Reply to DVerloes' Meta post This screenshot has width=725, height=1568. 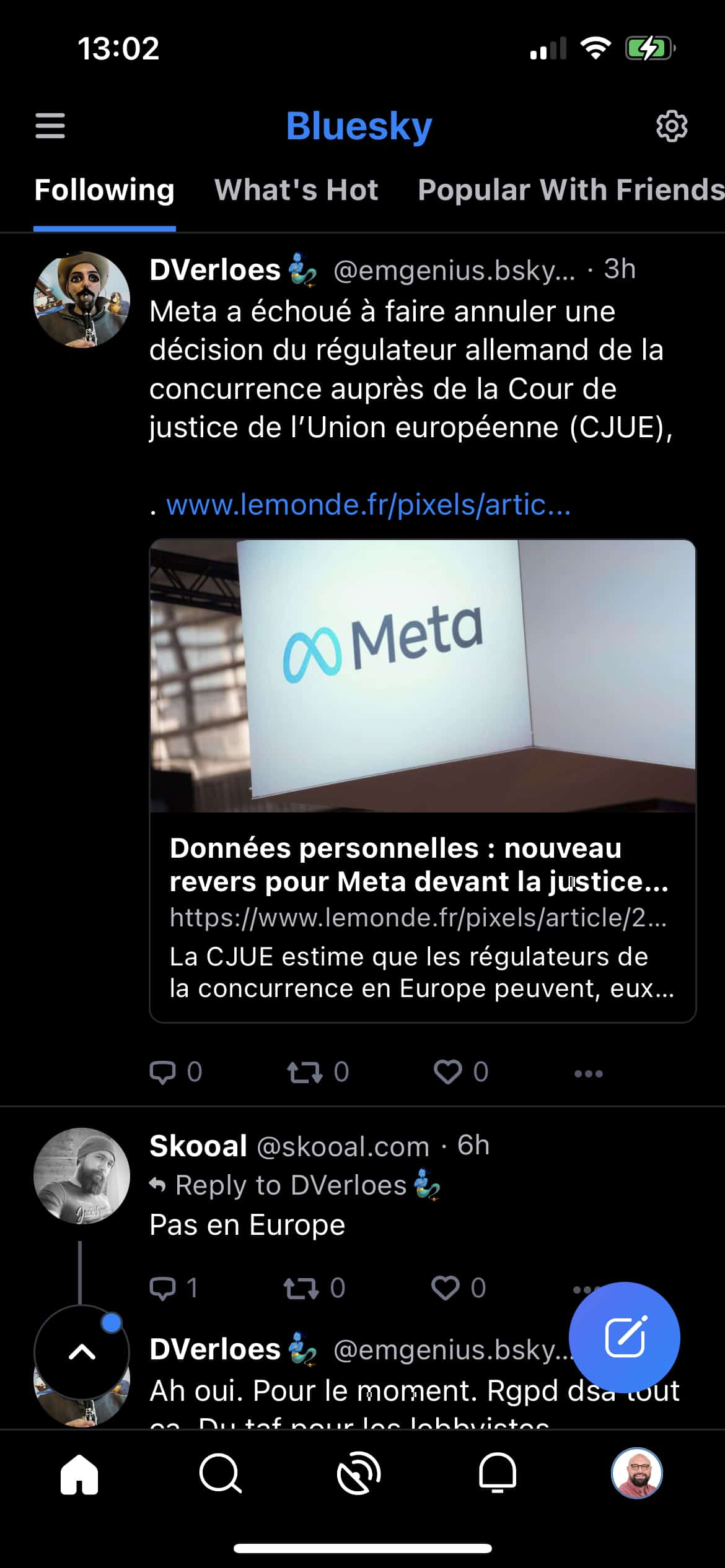click(x=176, y=1072)
